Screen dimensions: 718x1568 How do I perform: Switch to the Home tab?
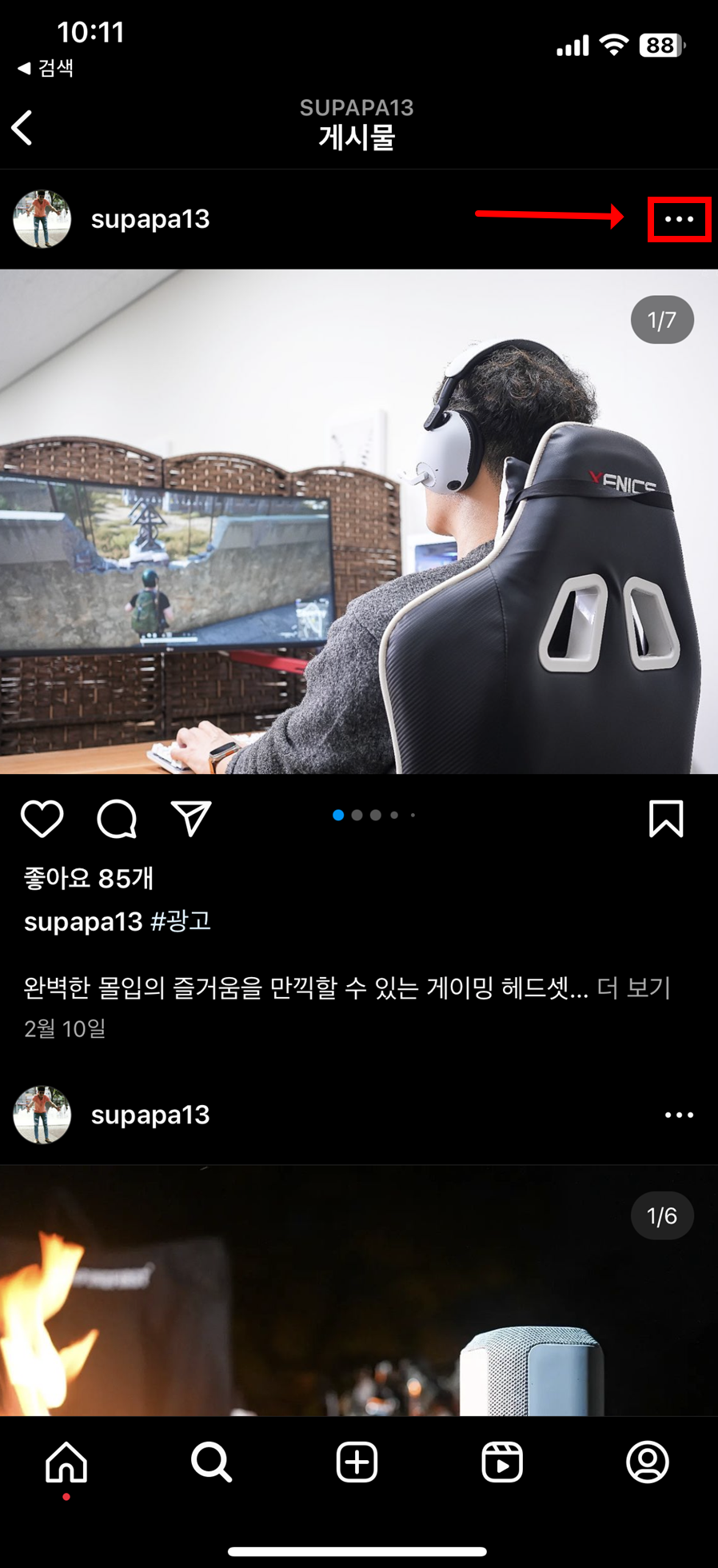pos(66,1462)
